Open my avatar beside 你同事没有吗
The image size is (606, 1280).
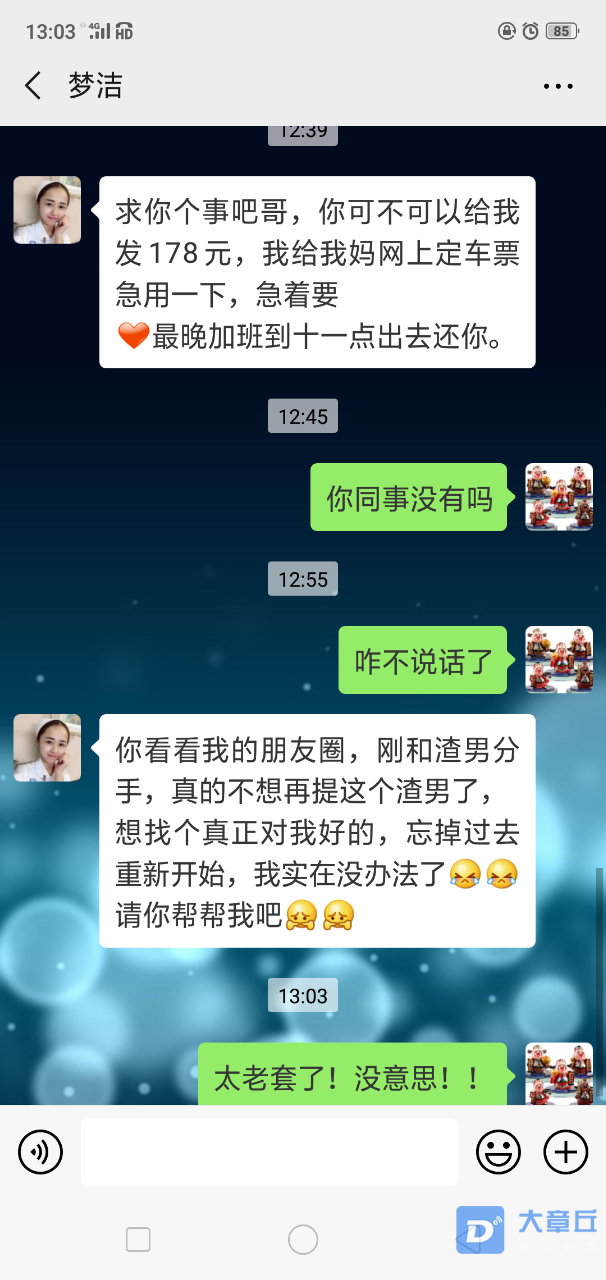(559, 497)
